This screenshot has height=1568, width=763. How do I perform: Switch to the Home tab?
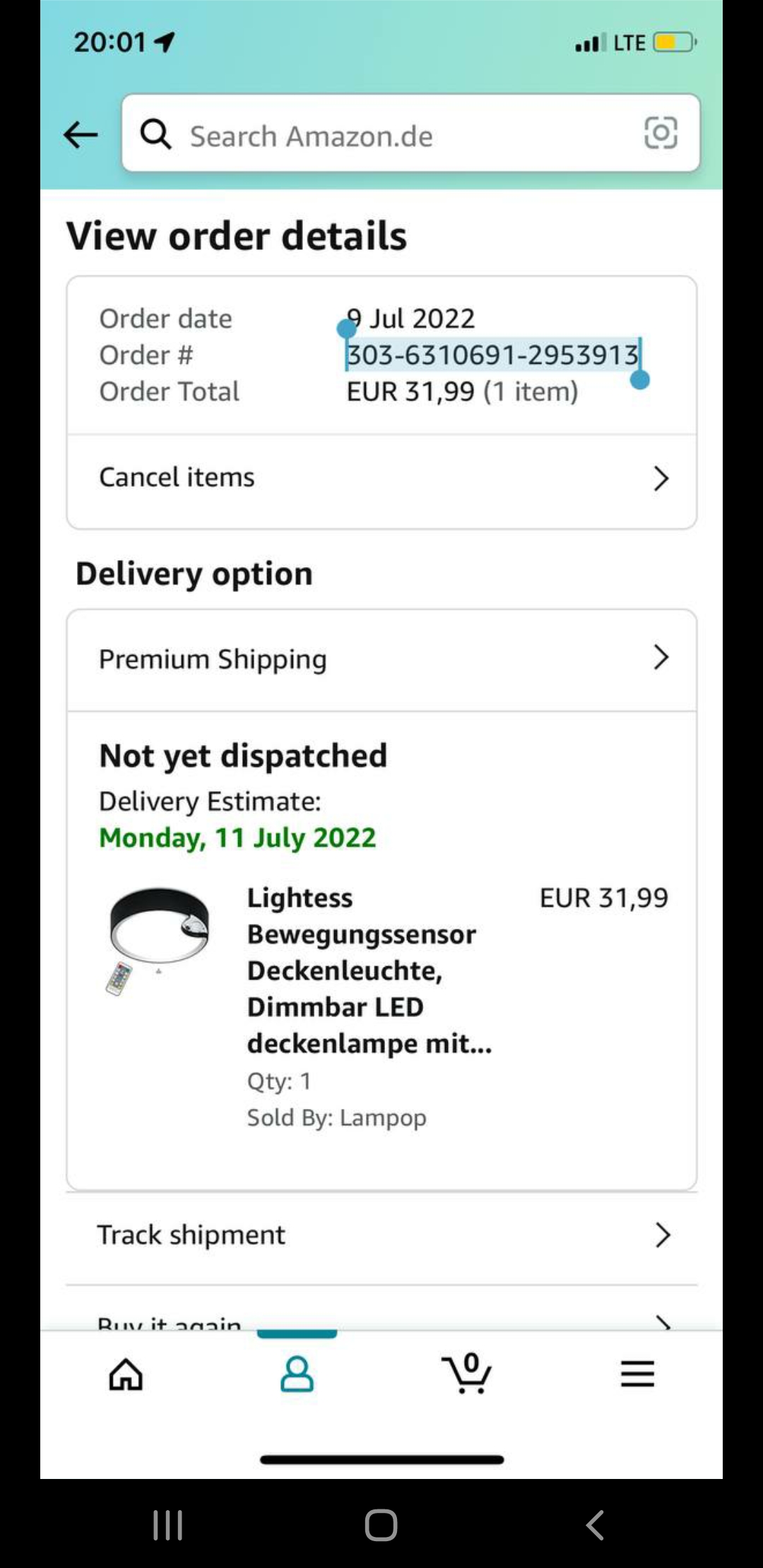coord(126,1374)
